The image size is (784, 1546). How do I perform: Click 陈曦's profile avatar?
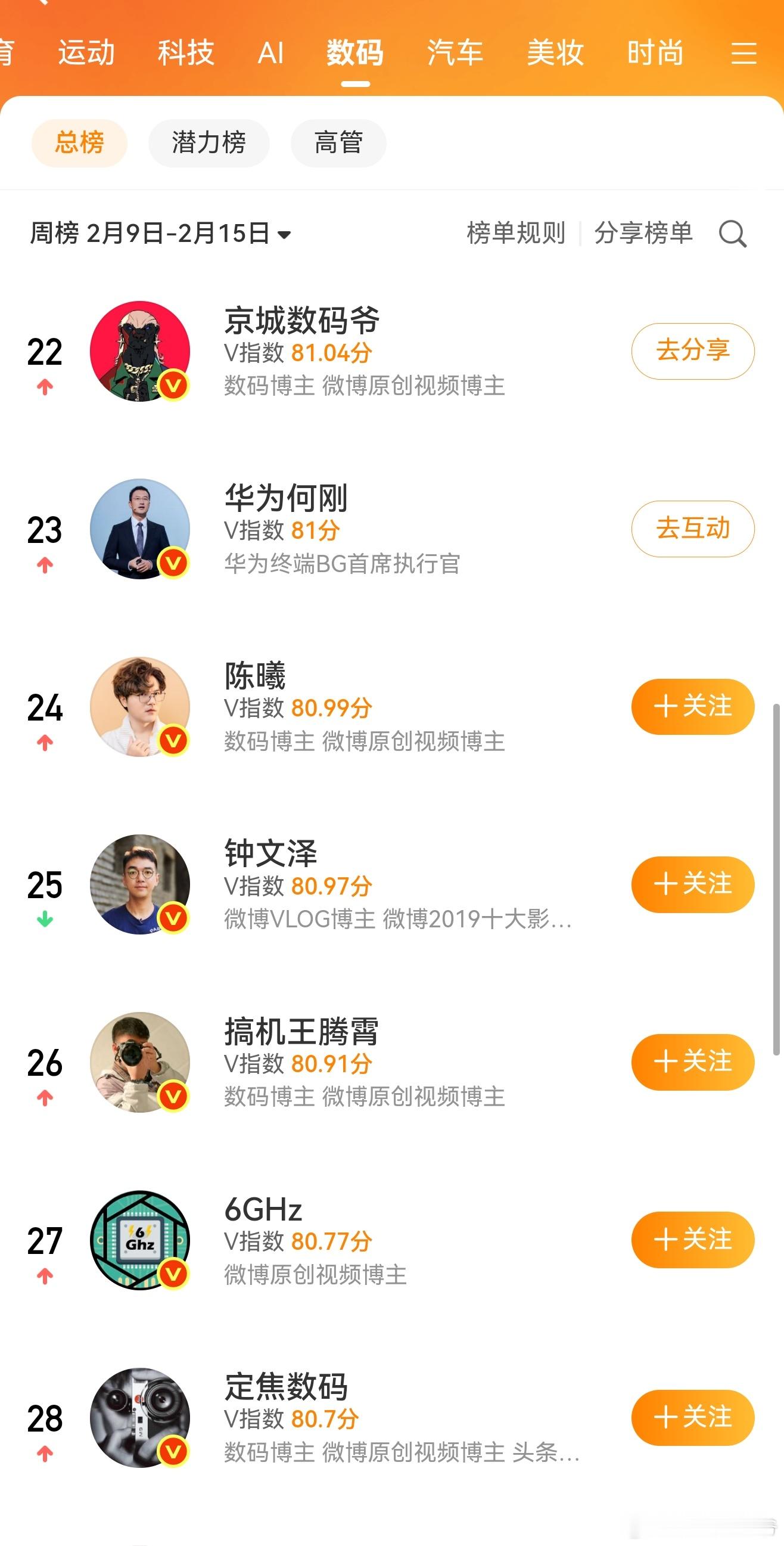pyautogui.click(x=140, y=707)
